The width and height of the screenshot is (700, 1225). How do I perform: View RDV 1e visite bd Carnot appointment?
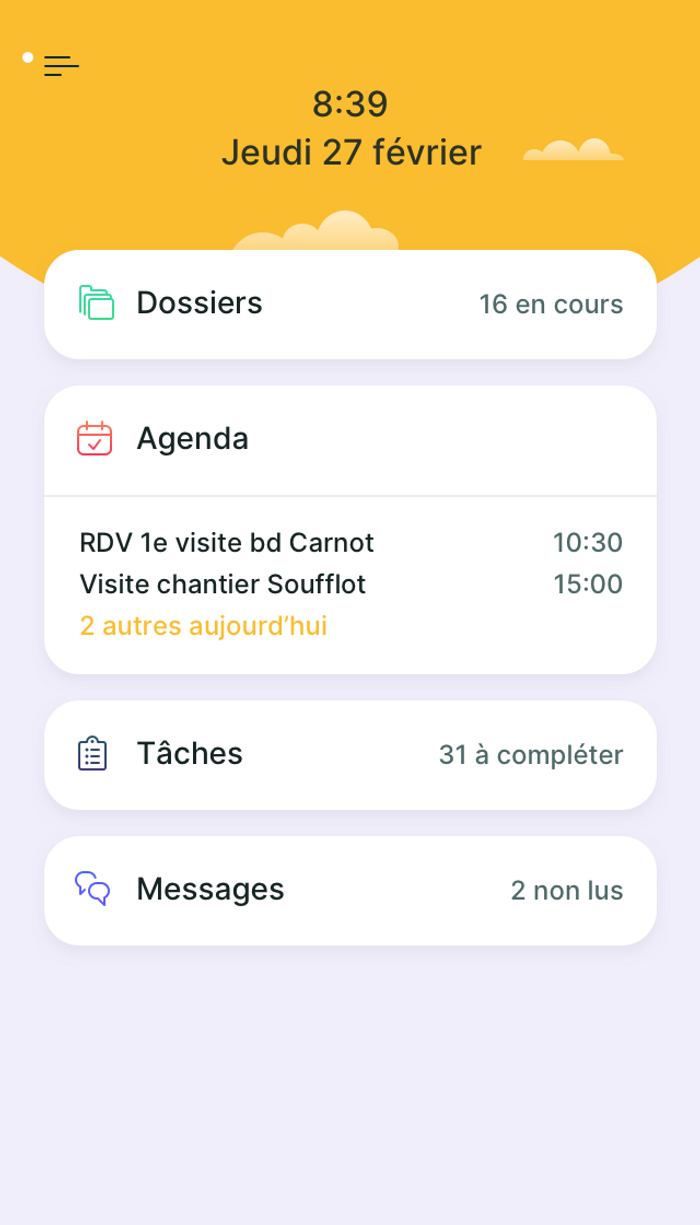click(350, 543)
